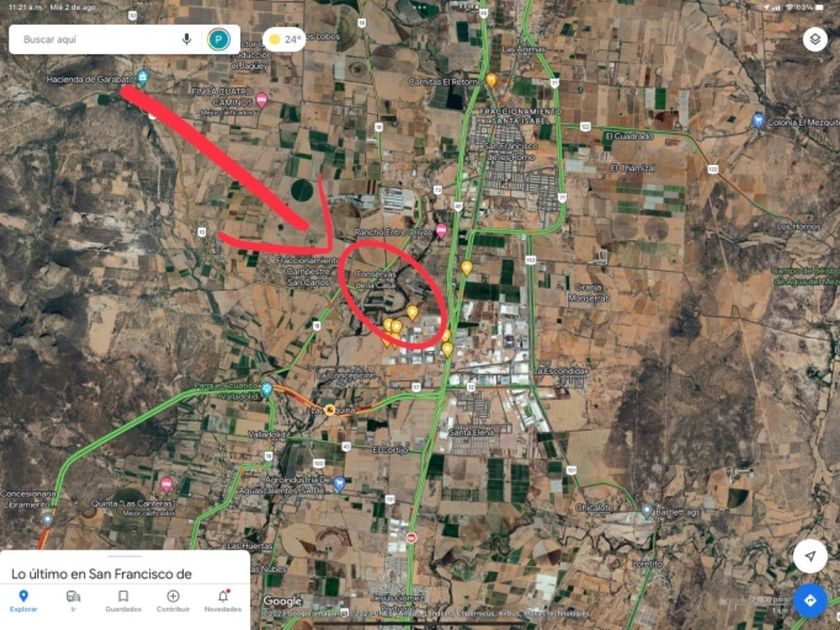
Task: Select the Carnitas El Retorno restaurant pin
Action: tap(491, 81)
